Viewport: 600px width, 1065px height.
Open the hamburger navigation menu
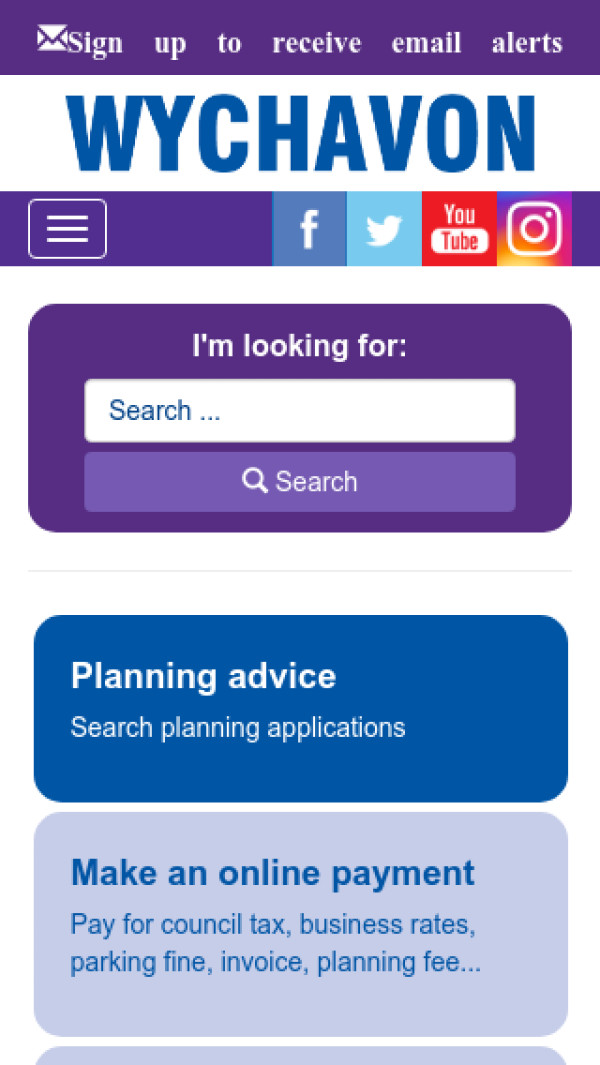(67, 229)
